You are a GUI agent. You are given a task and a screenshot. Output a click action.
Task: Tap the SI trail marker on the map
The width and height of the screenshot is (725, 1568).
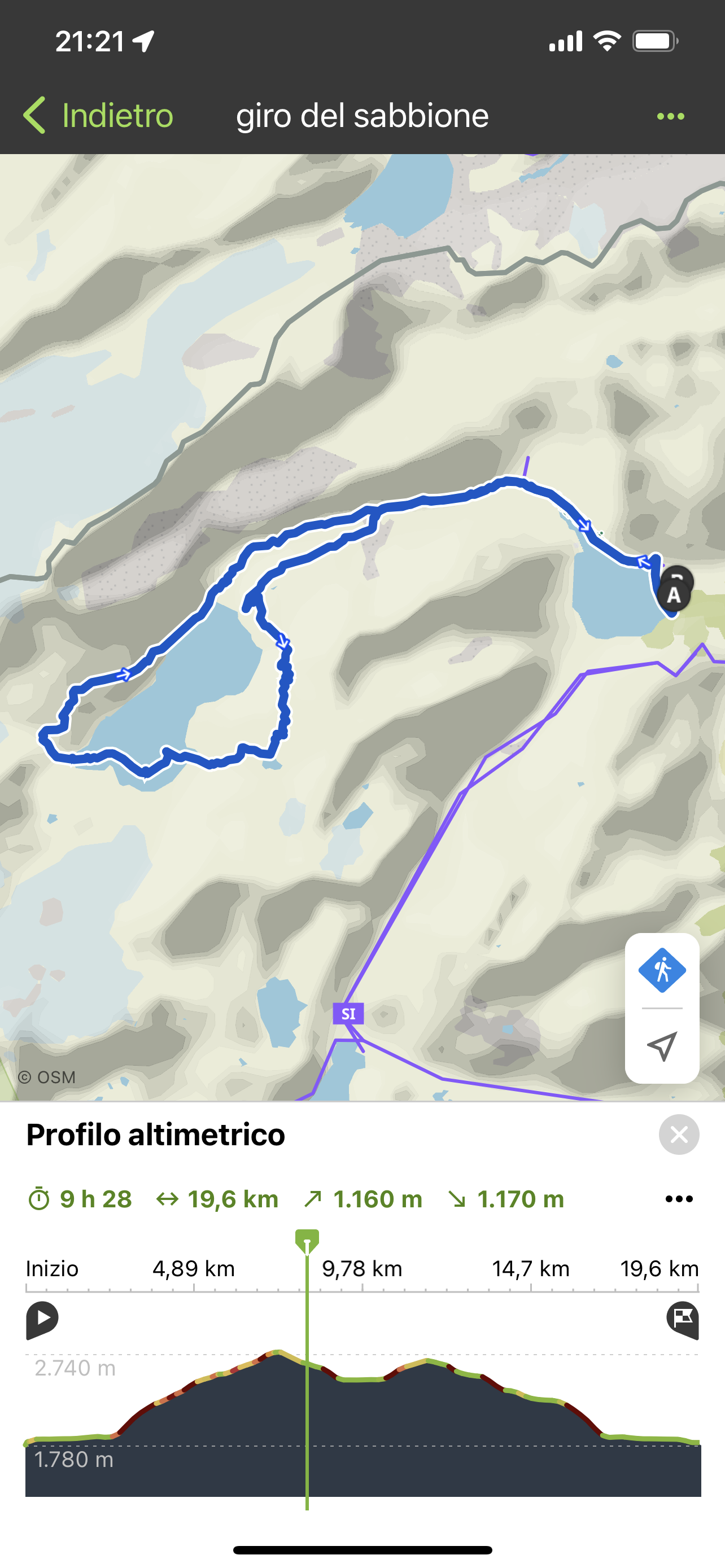click(x=348, y=1014)
